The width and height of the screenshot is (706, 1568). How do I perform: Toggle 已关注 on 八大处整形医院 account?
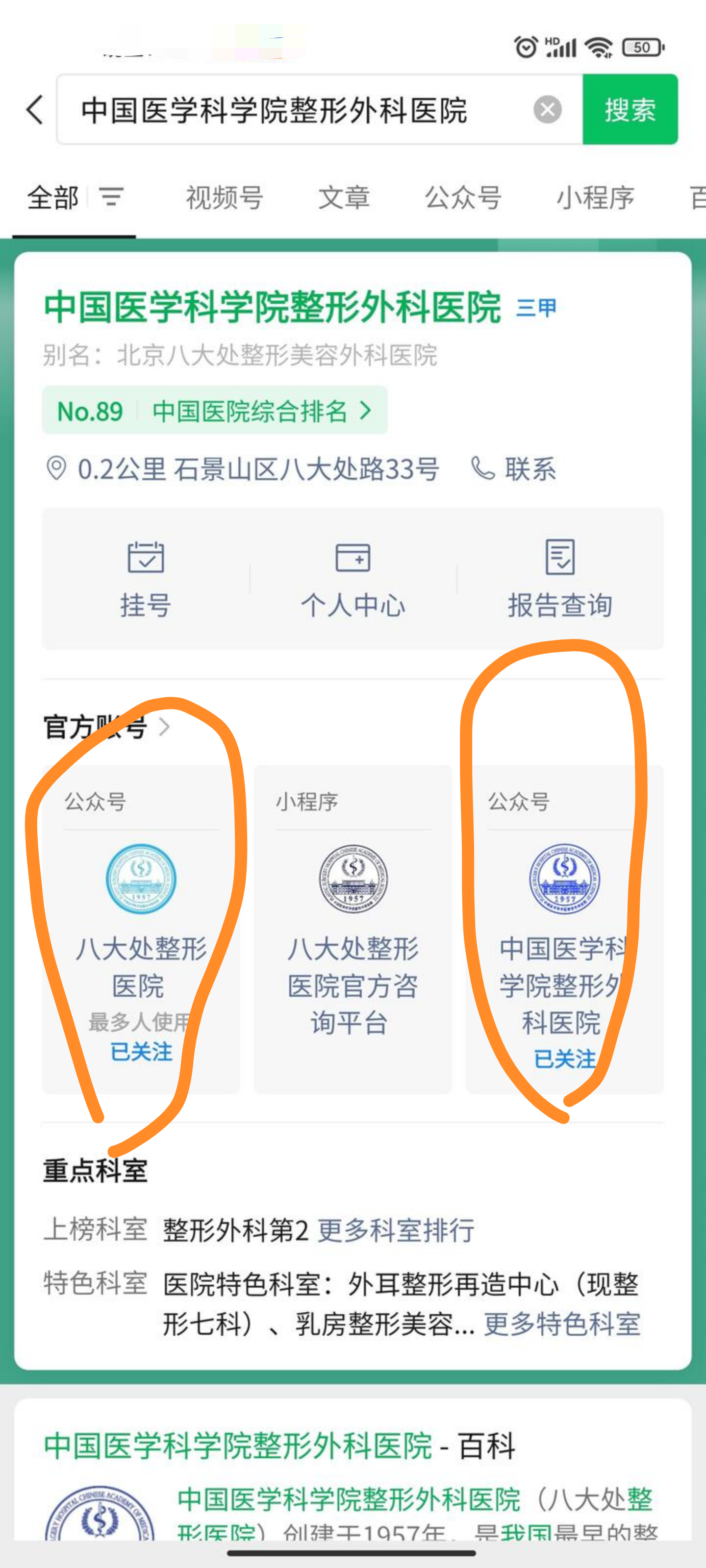[x=141, y=1051]
